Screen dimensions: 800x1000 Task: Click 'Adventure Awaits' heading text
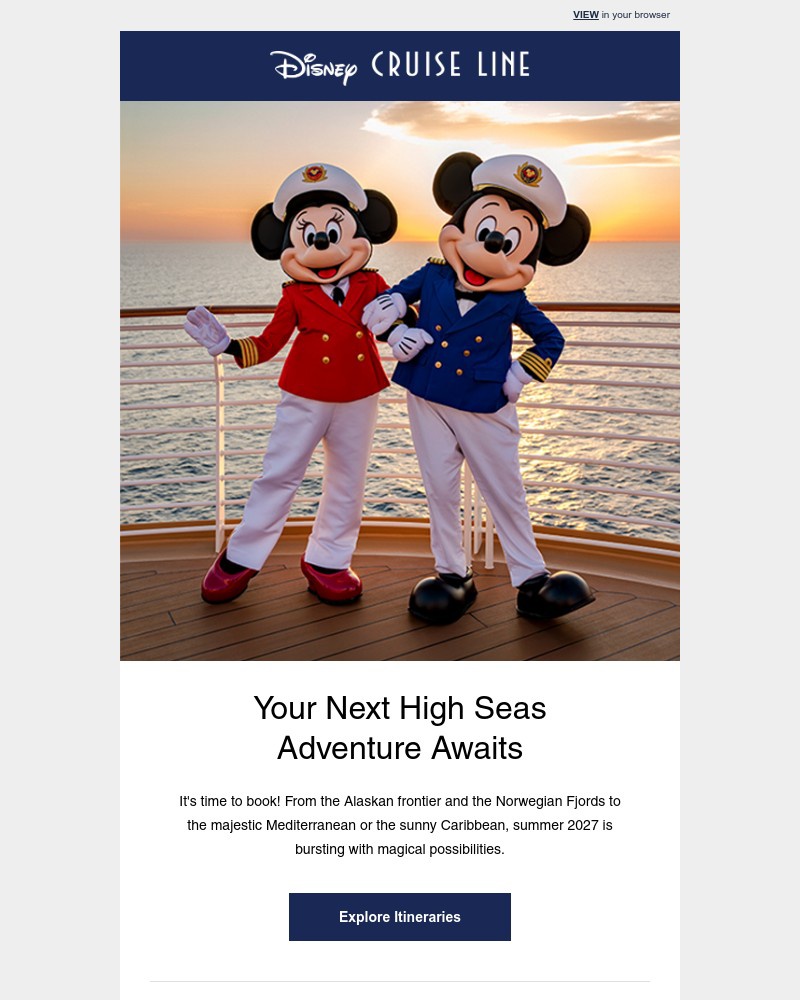pyautogui.click(x=400, y=748)
